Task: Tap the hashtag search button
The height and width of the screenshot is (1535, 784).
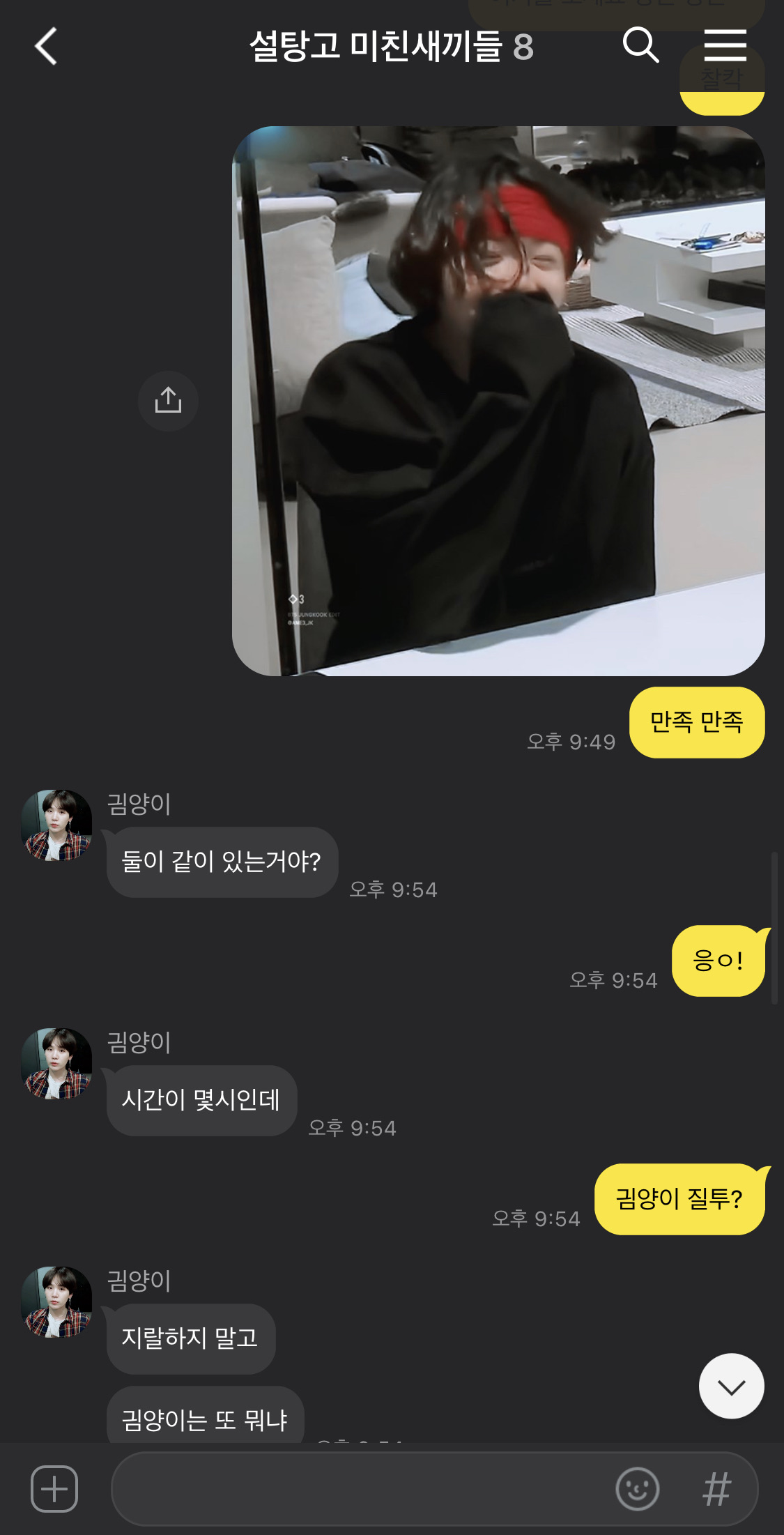Action: pos(716,1489)
